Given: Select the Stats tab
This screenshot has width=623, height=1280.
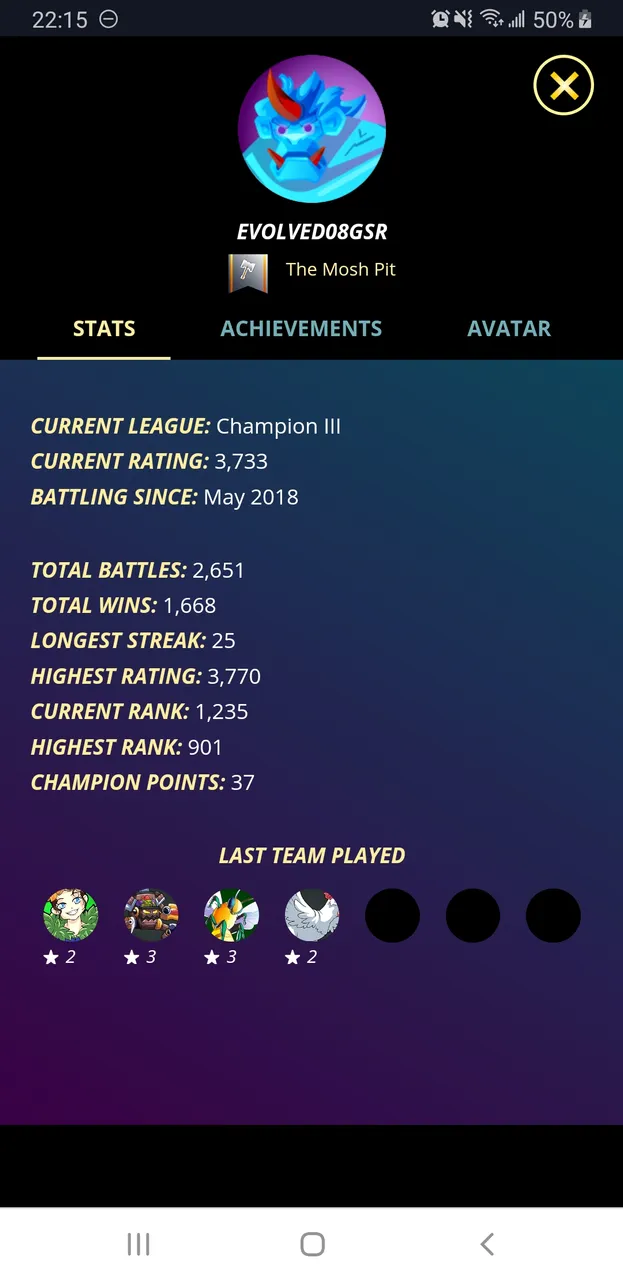Looking at the screenshot, I should click(104, 329).
